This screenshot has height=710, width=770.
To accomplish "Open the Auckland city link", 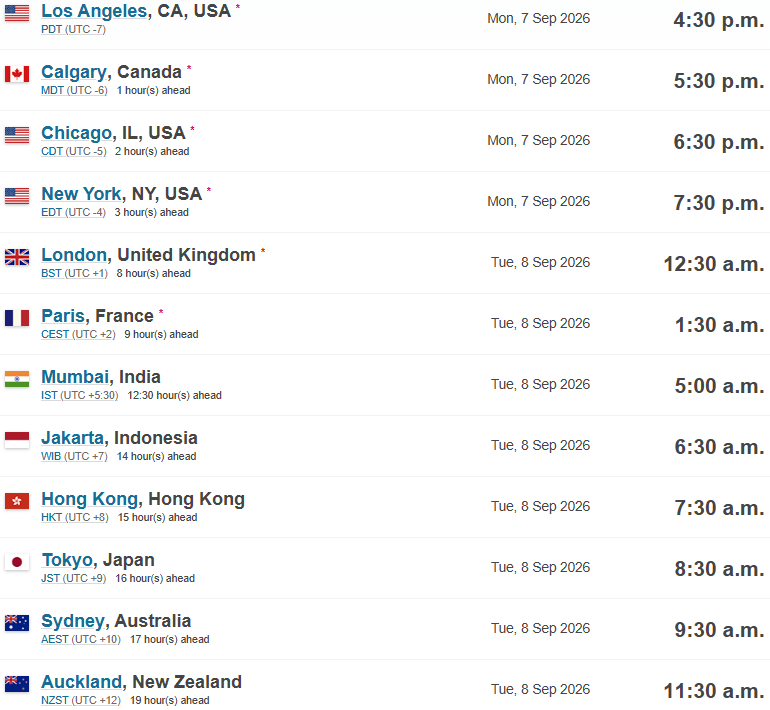I will (82, 682).
